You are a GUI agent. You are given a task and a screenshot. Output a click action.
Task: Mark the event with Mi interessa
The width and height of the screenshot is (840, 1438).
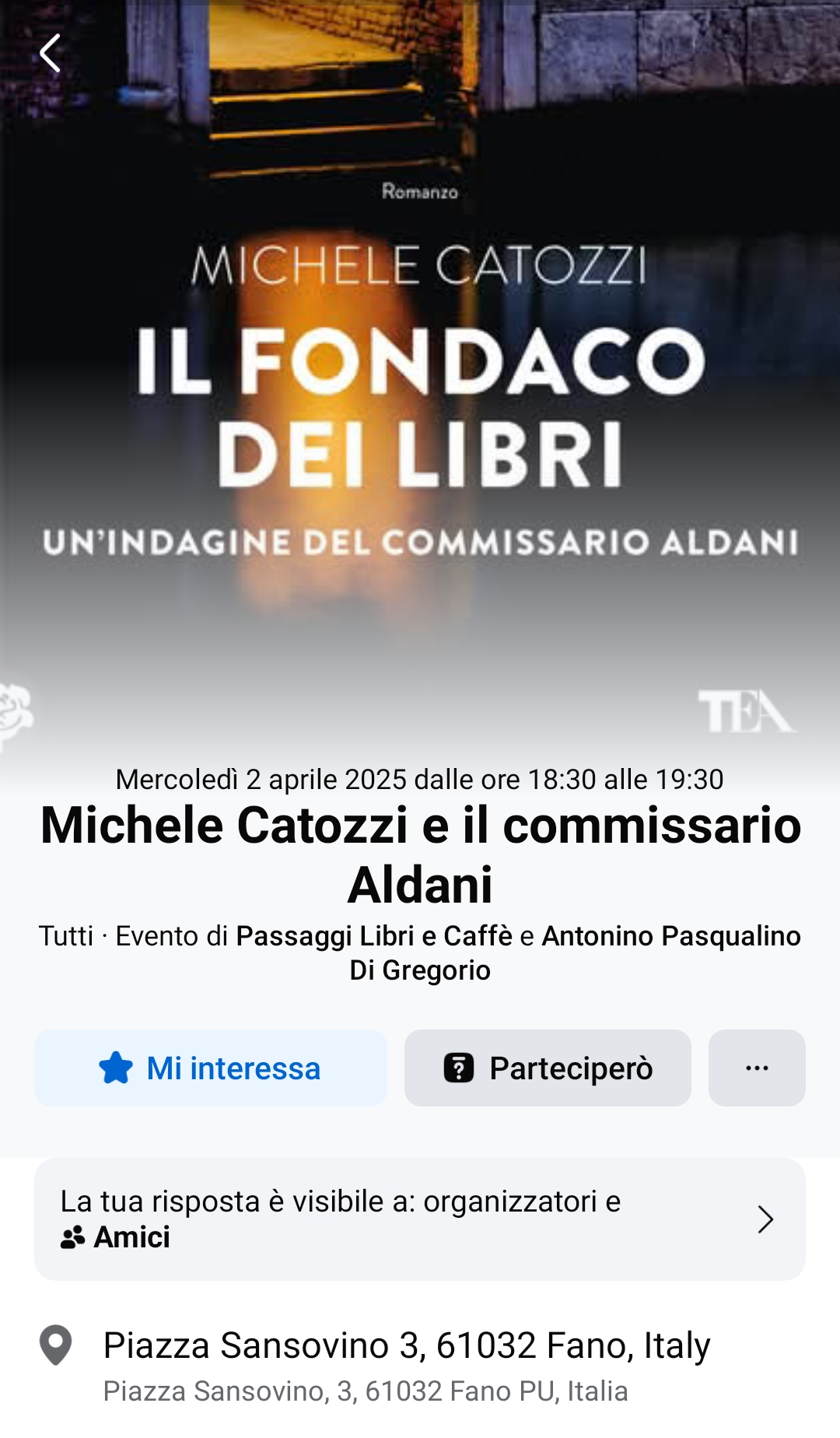210,1068
